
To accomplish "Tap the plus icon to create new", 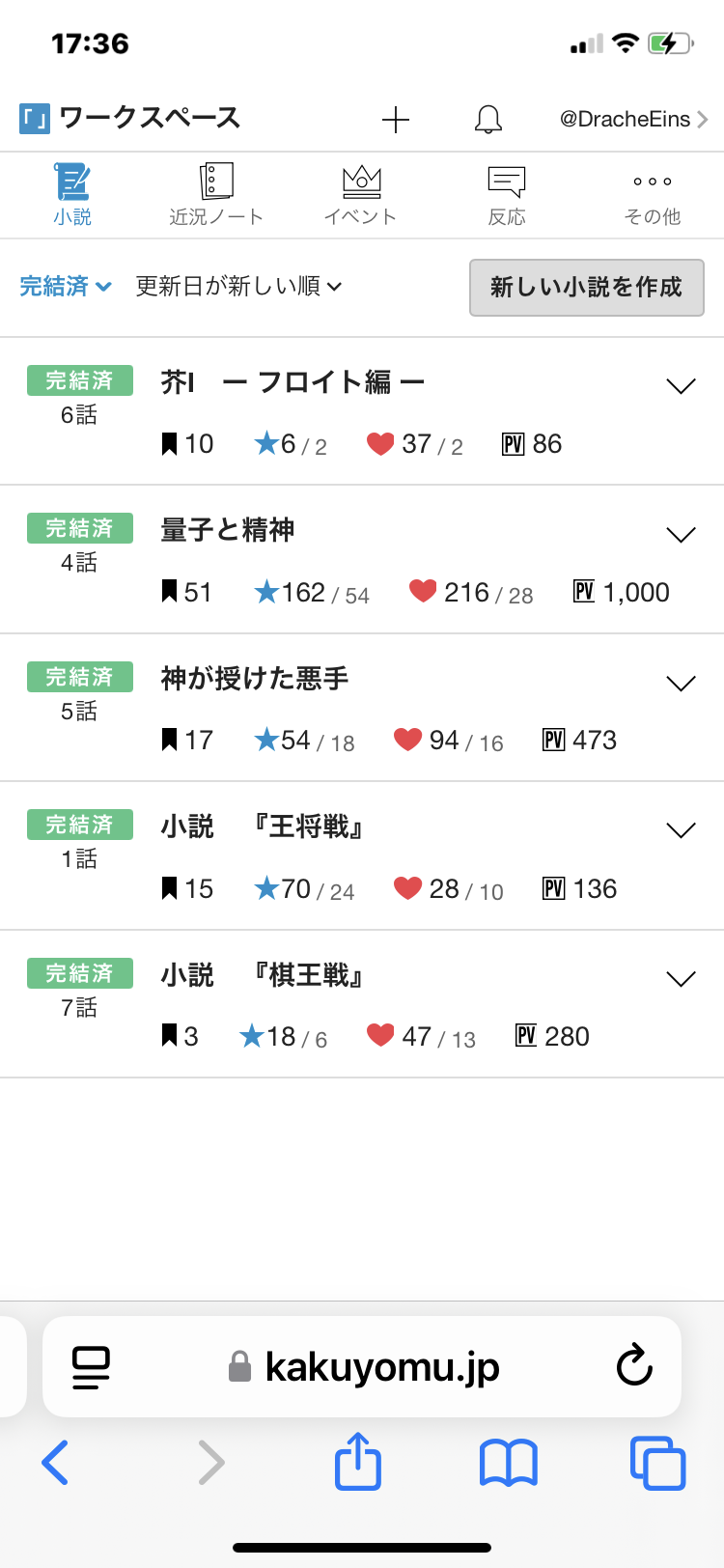I will click(x=396, y=120).
